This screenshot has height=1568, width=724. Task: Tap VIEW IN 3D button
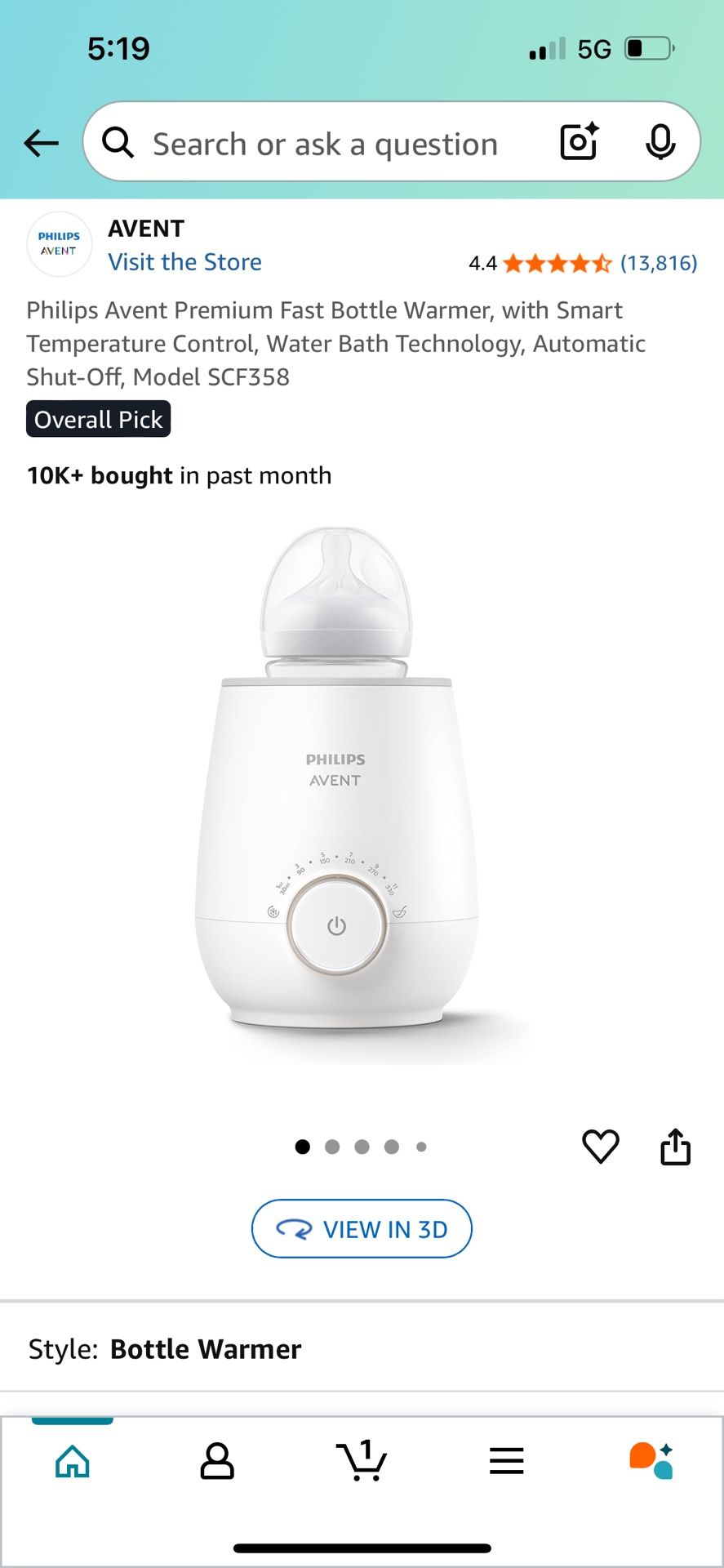[362, 1228]
